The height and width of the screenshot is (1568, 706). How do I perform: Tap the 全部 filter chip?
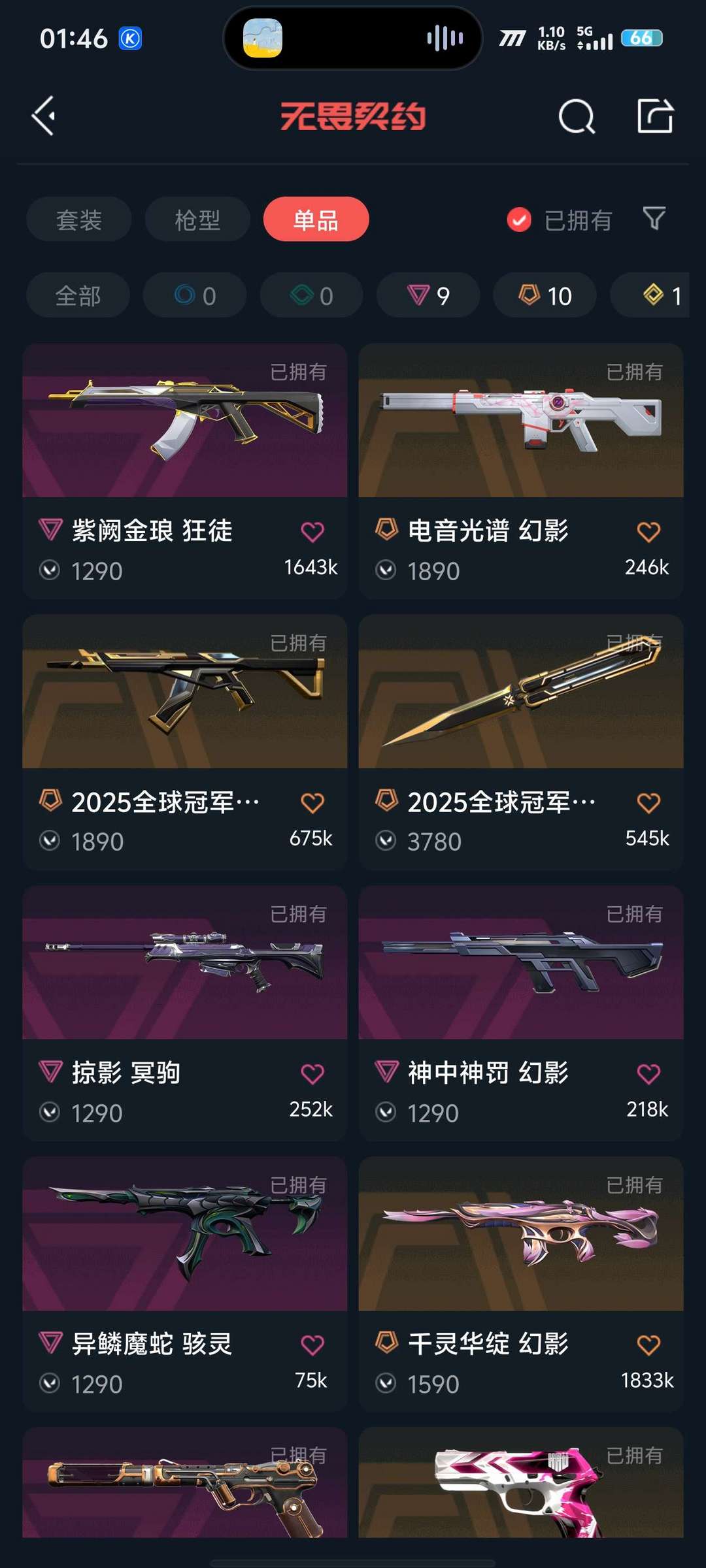[77, 295]
